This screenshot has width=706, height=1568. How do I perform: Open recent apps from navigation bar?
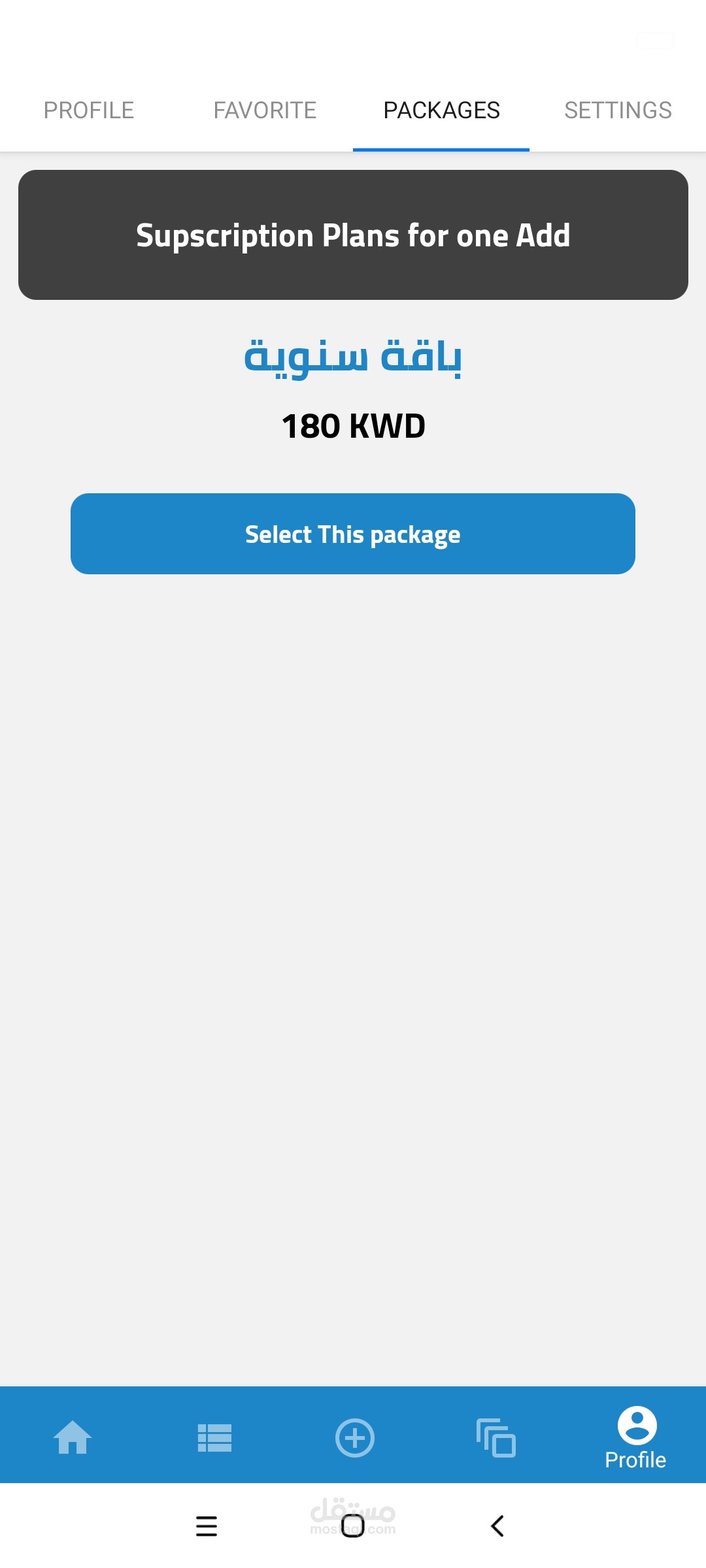(x=207, y=1526)
